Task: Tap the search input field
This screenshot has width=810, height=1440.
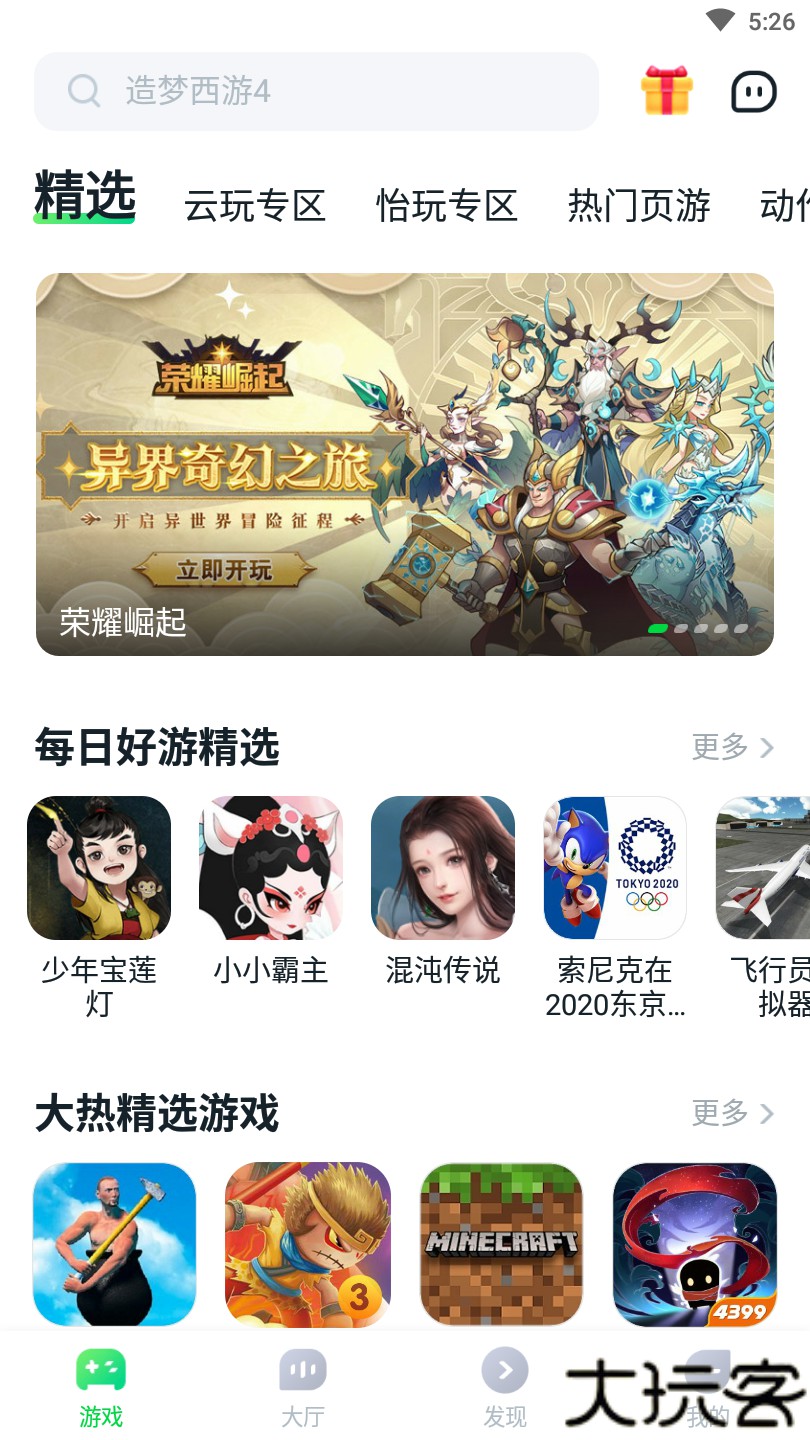Action: click(x=316, y=91)
